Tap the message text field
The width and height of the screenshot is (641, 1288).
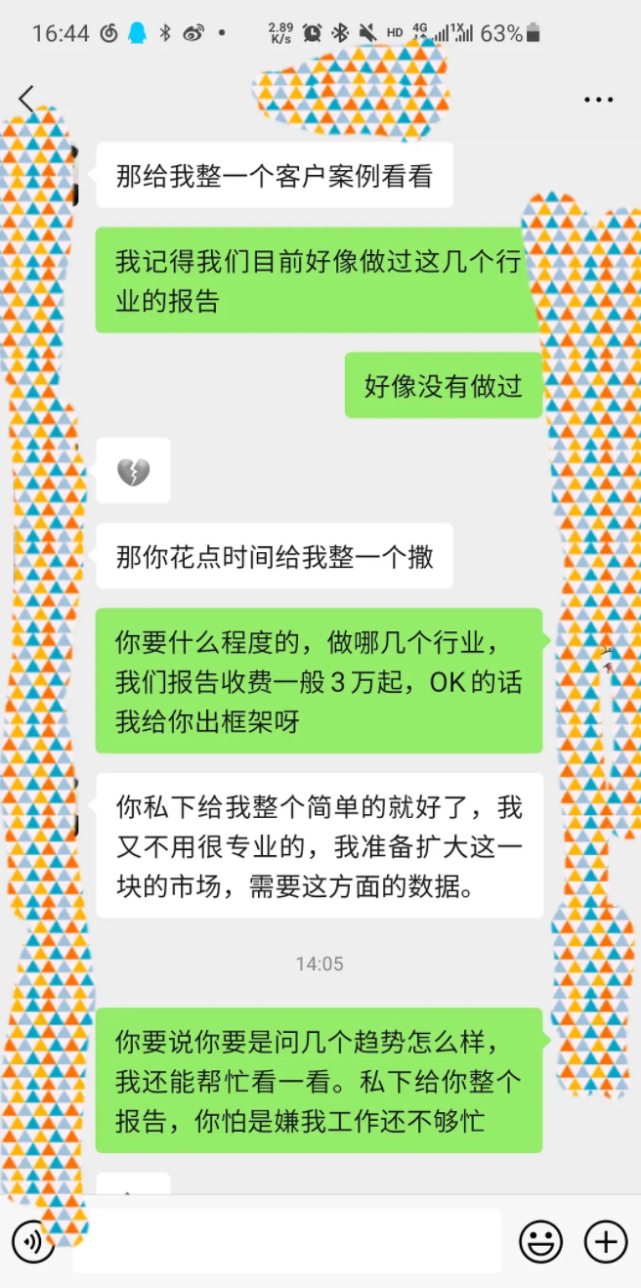coord(290,1241)
